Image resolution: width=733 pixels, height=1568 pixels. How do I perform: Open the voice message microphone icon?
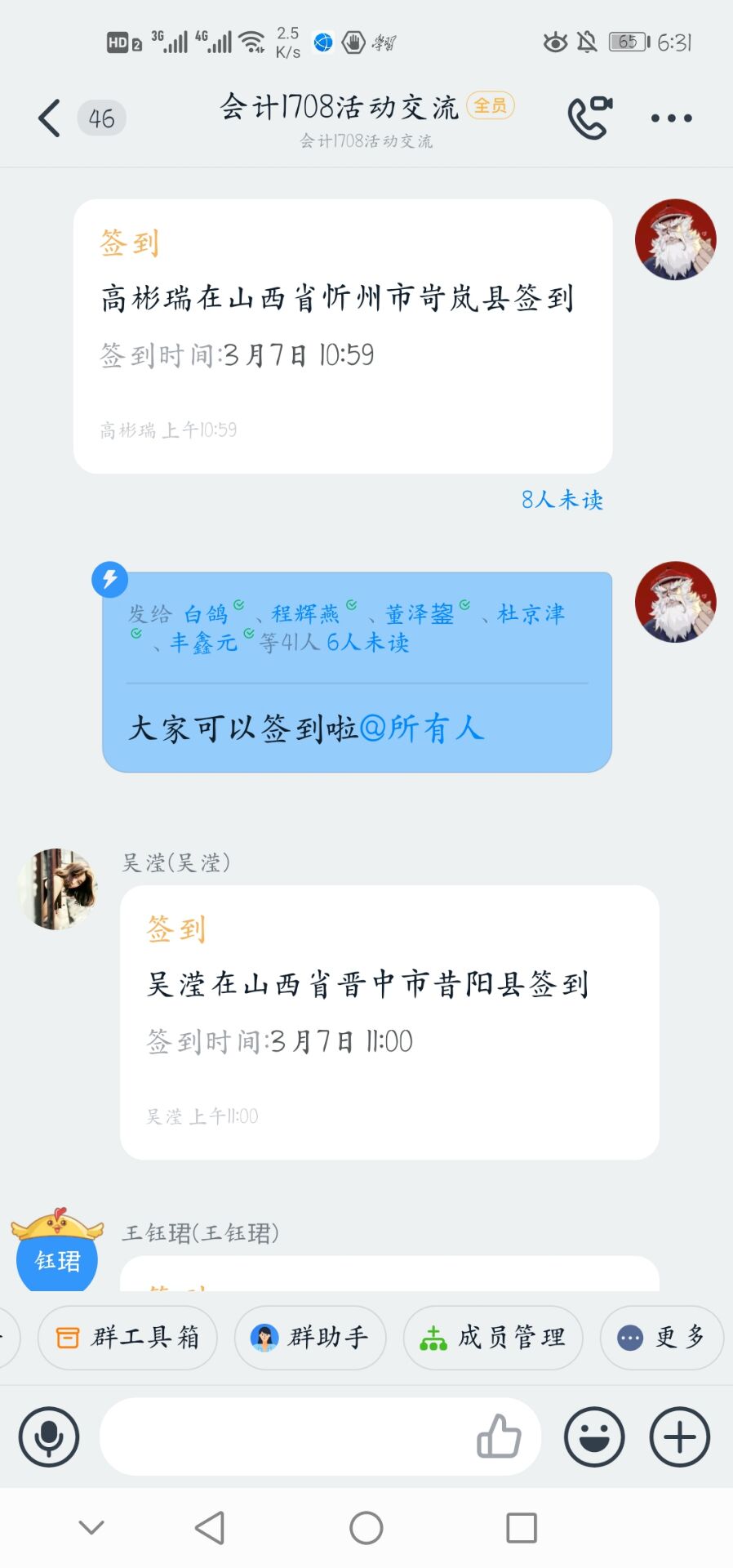pyautogui.click(x=48, y=1437)
